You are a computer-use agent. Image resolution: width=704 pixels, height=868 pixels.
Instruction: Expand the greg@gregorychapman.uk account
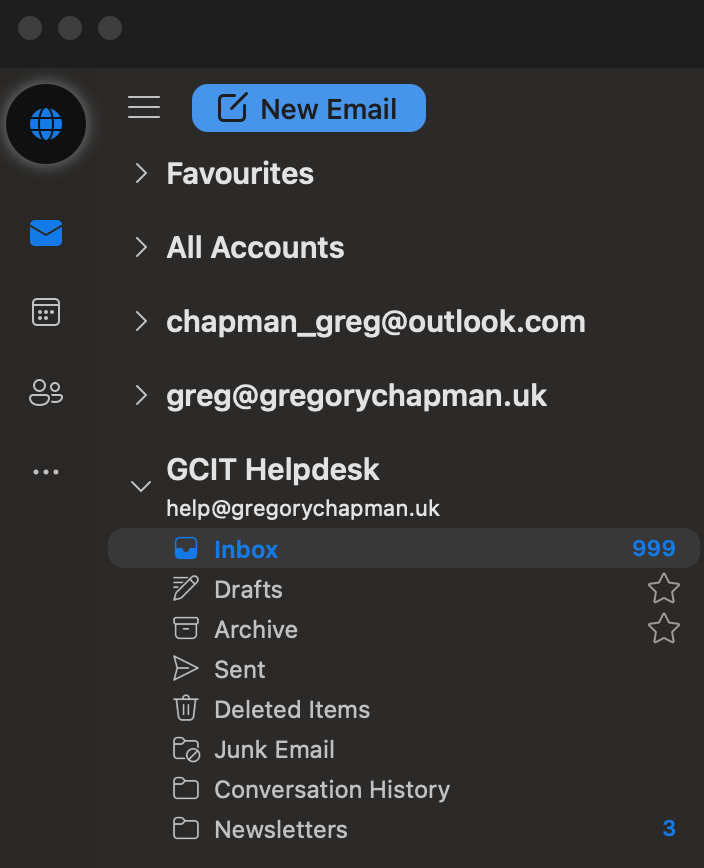click(142, 396)
